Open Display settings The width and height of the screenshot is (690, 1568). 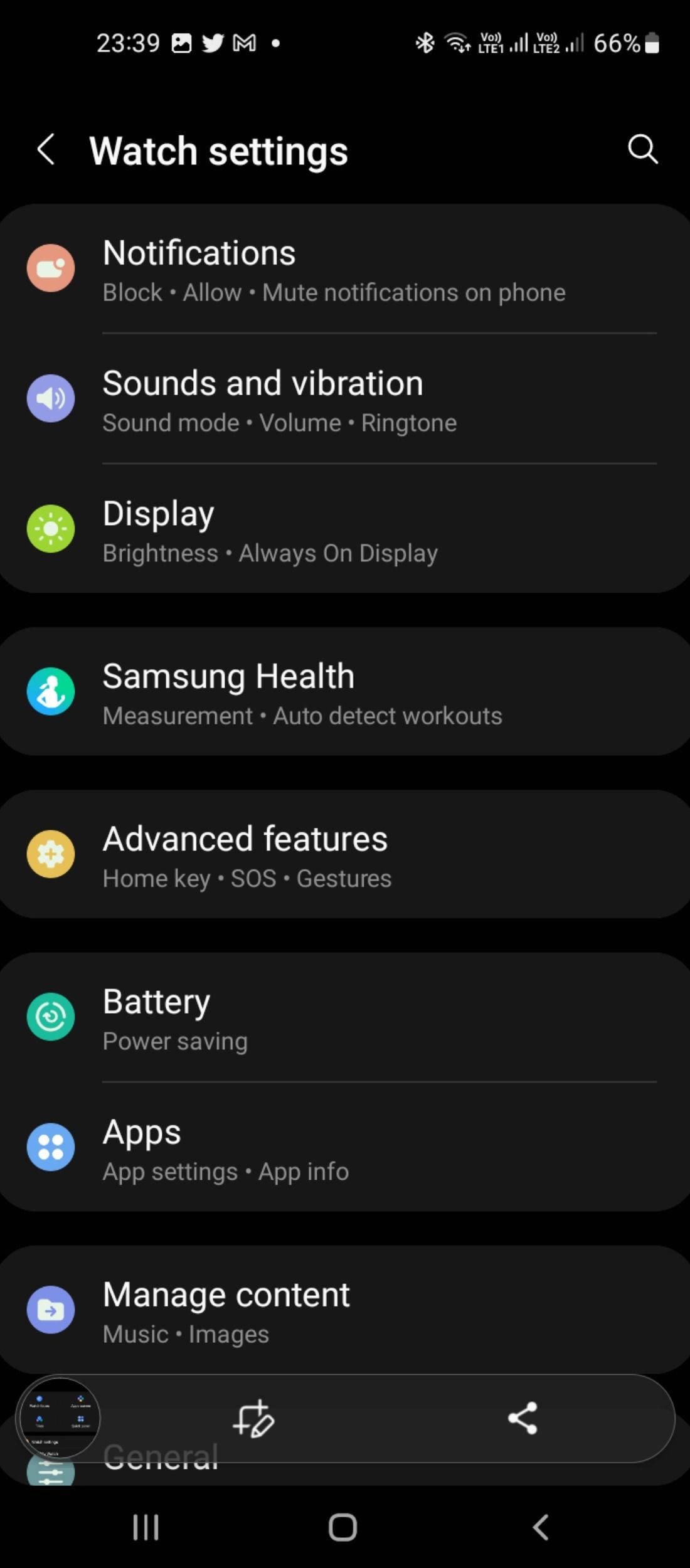tap(345, 531)
